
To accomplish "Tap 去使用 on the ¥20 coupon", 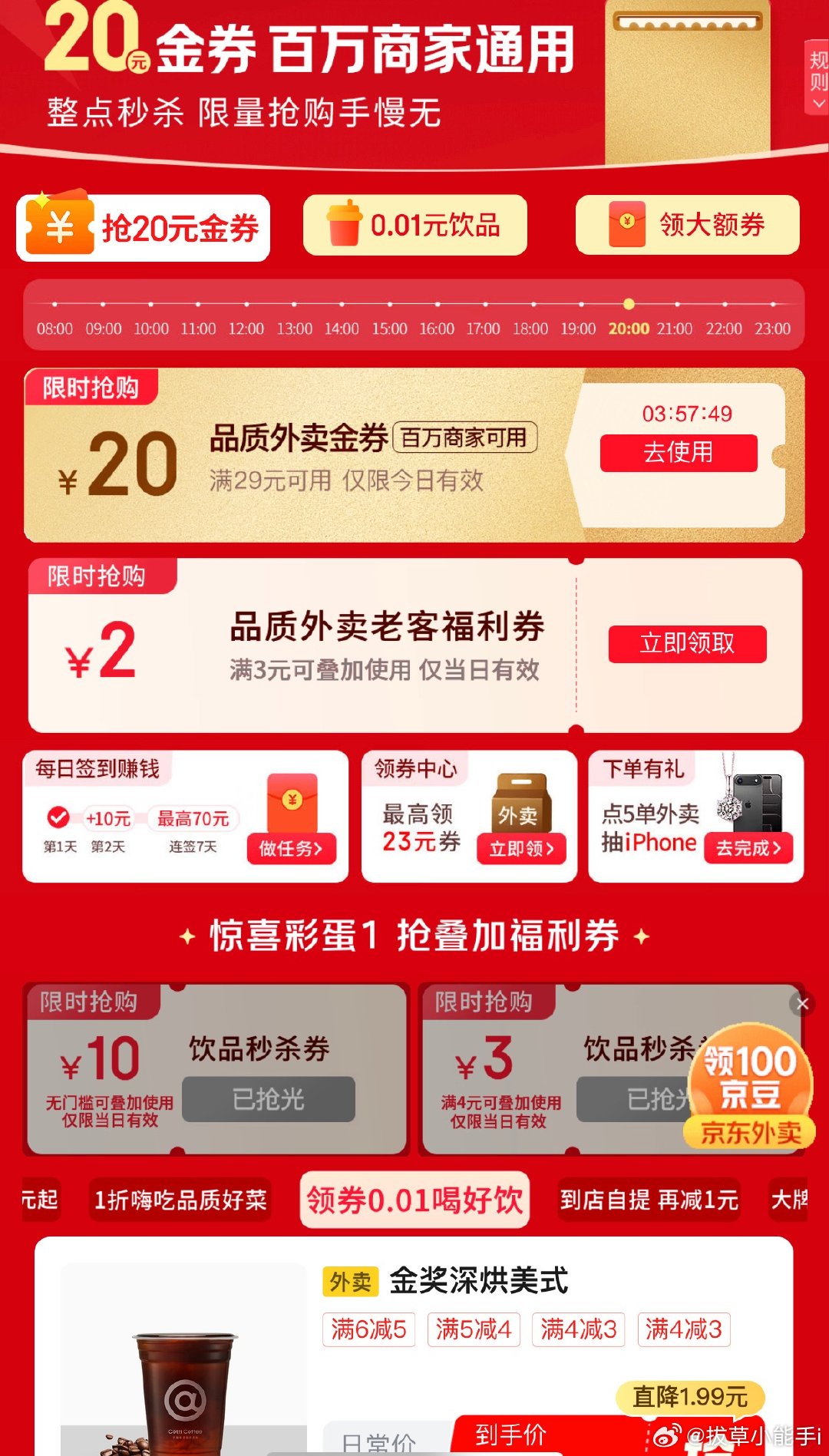I will pyautogui.click(x=678, y=453).
